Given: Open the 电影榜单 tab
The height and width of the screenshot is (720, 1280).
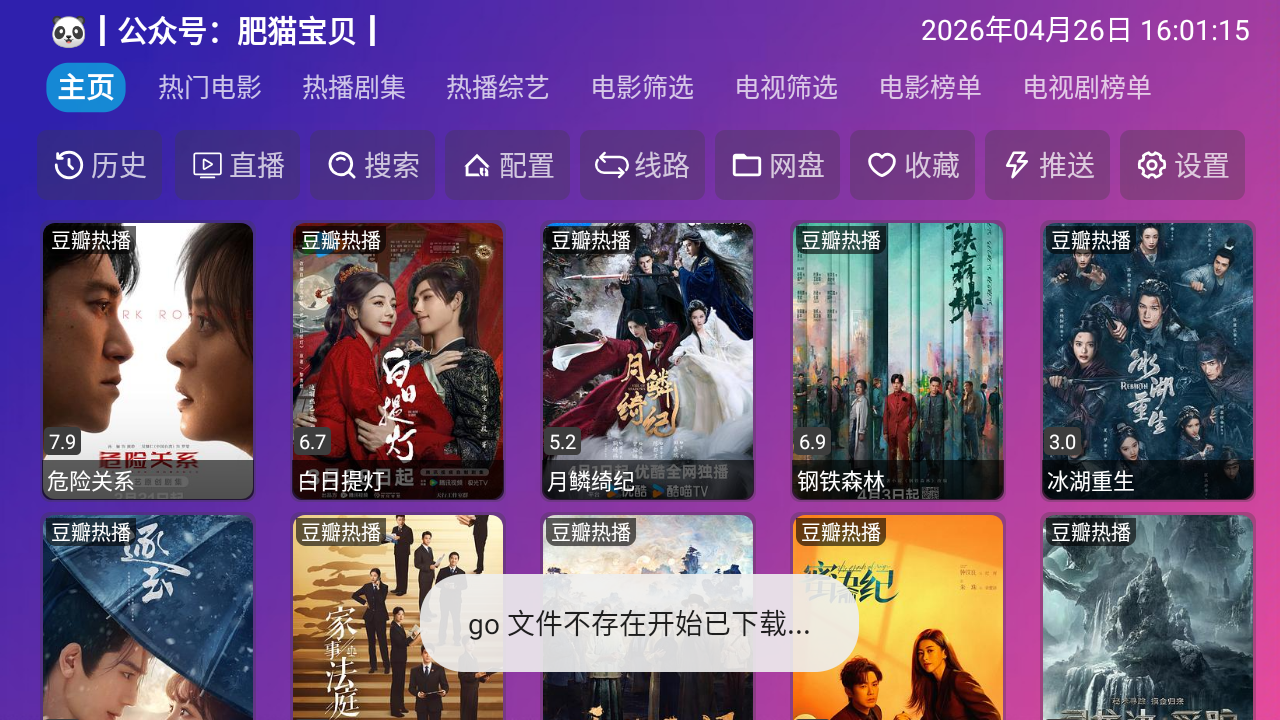Looking at the screenshot, I should coord(930,88).
